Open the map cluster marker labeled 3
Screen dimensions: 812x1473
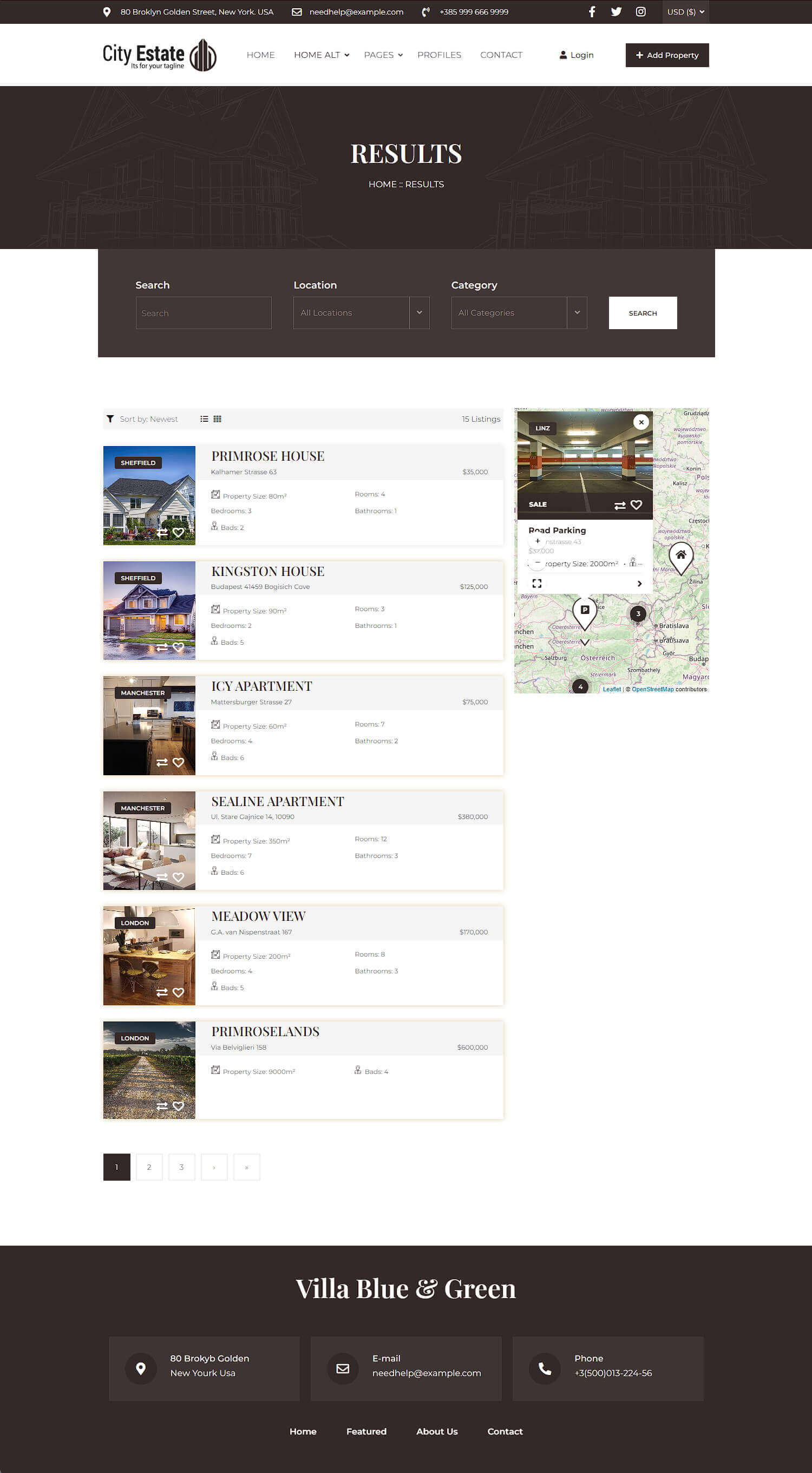click(638, 613)
